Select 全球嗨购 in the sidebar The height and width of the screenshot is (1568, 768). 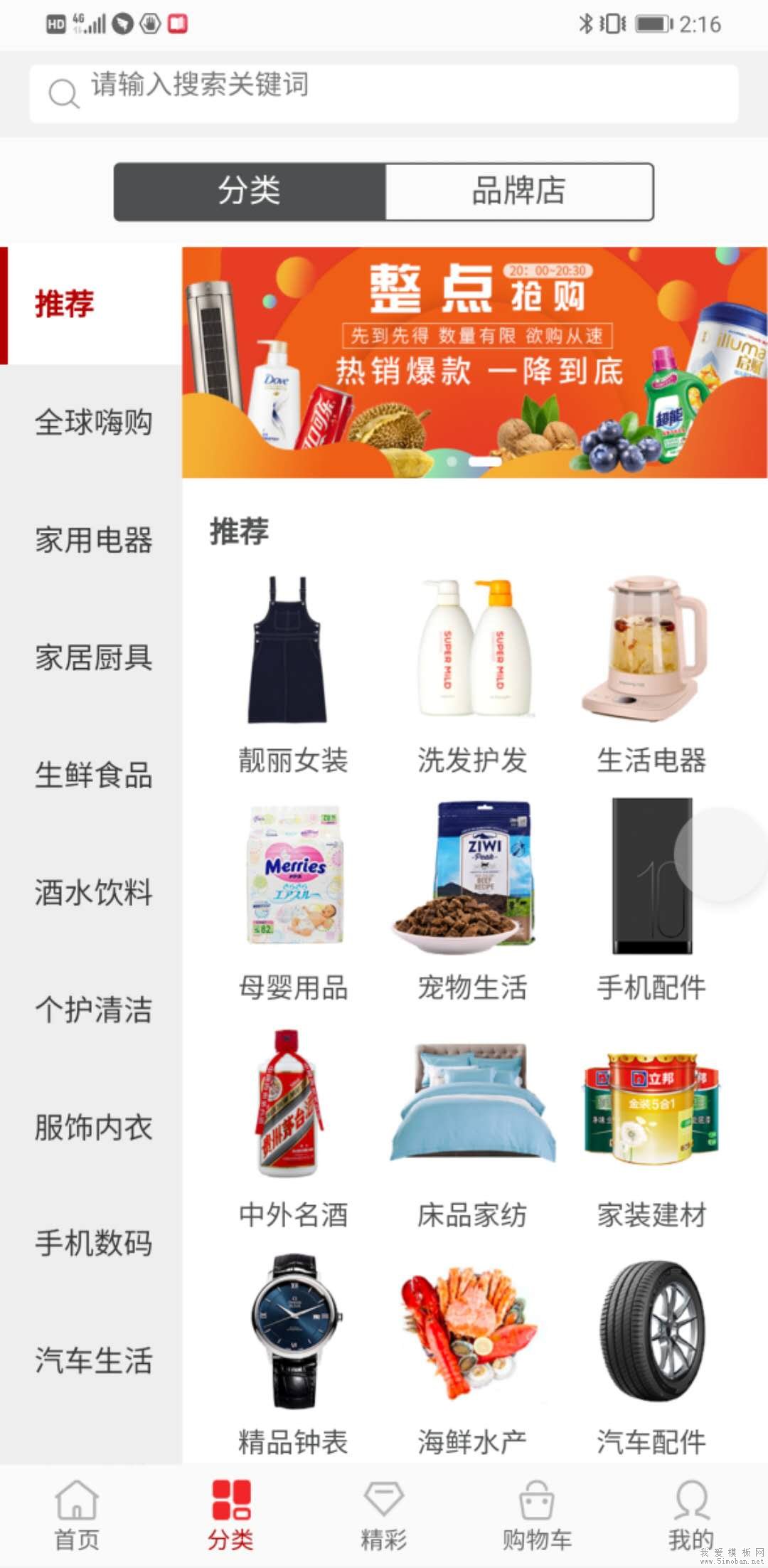(92, 423)
